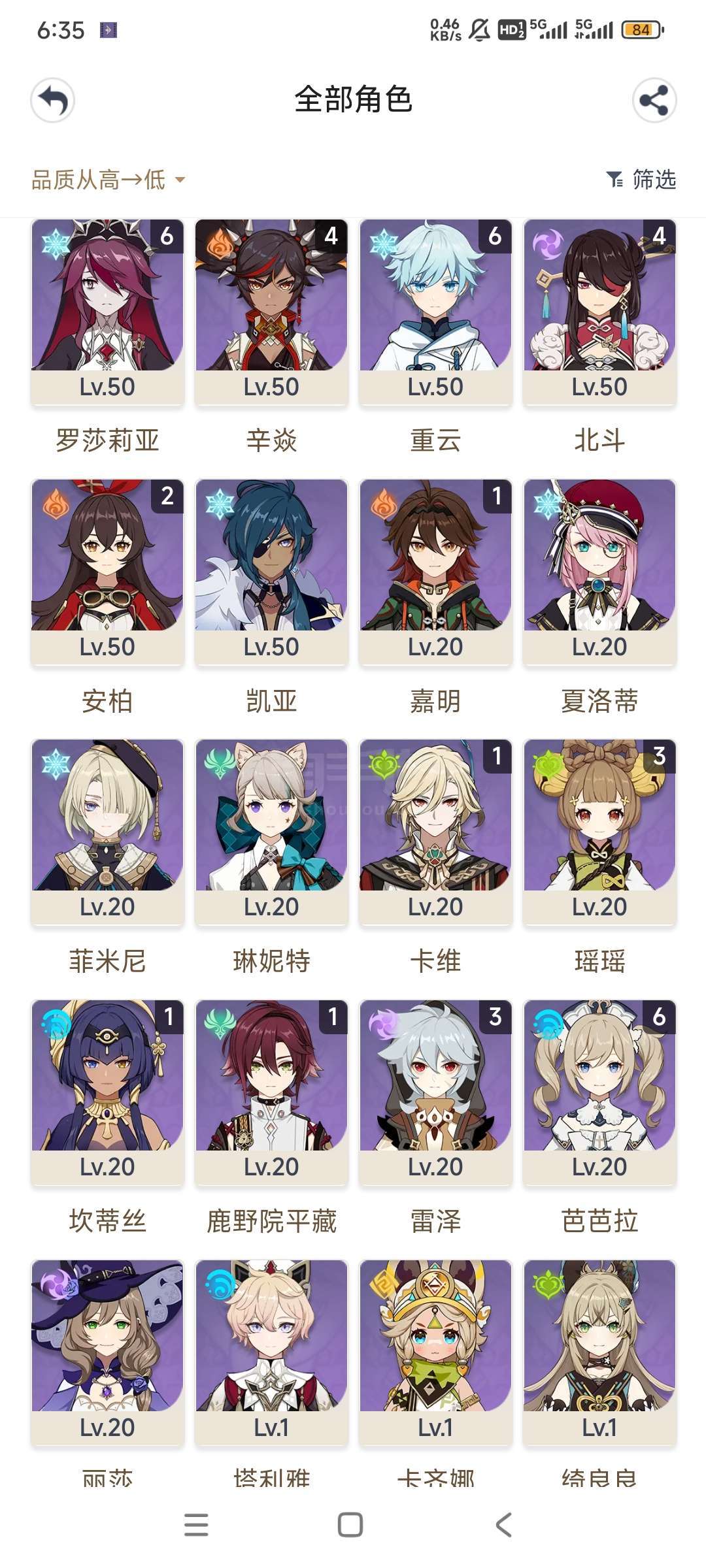Expand the 品质从高→低 sort dropdown
The height and width of the screenshot is (1568, 706).
tap(109, 179)
